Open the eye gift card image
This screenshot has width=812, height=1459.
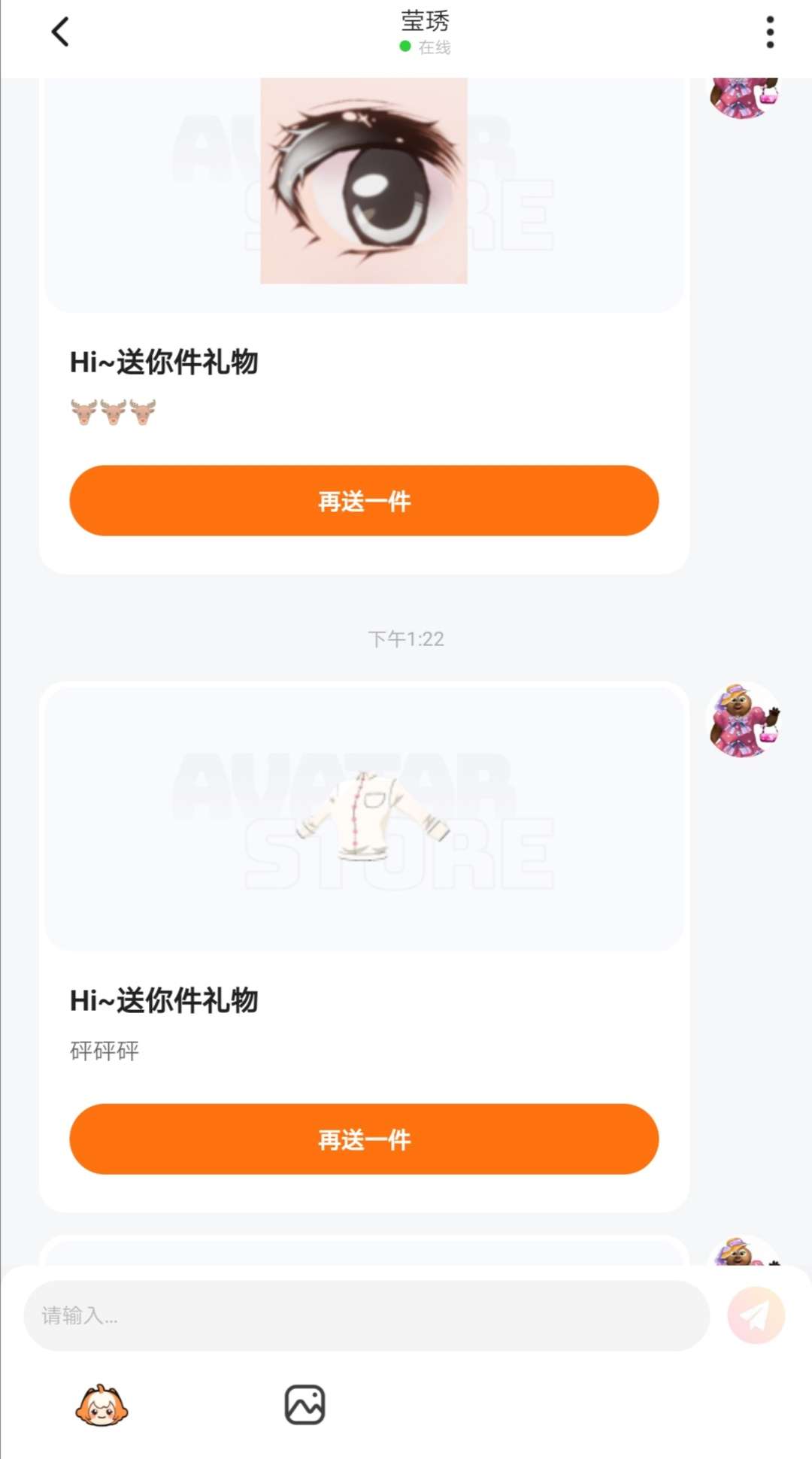tap(364, 182)
